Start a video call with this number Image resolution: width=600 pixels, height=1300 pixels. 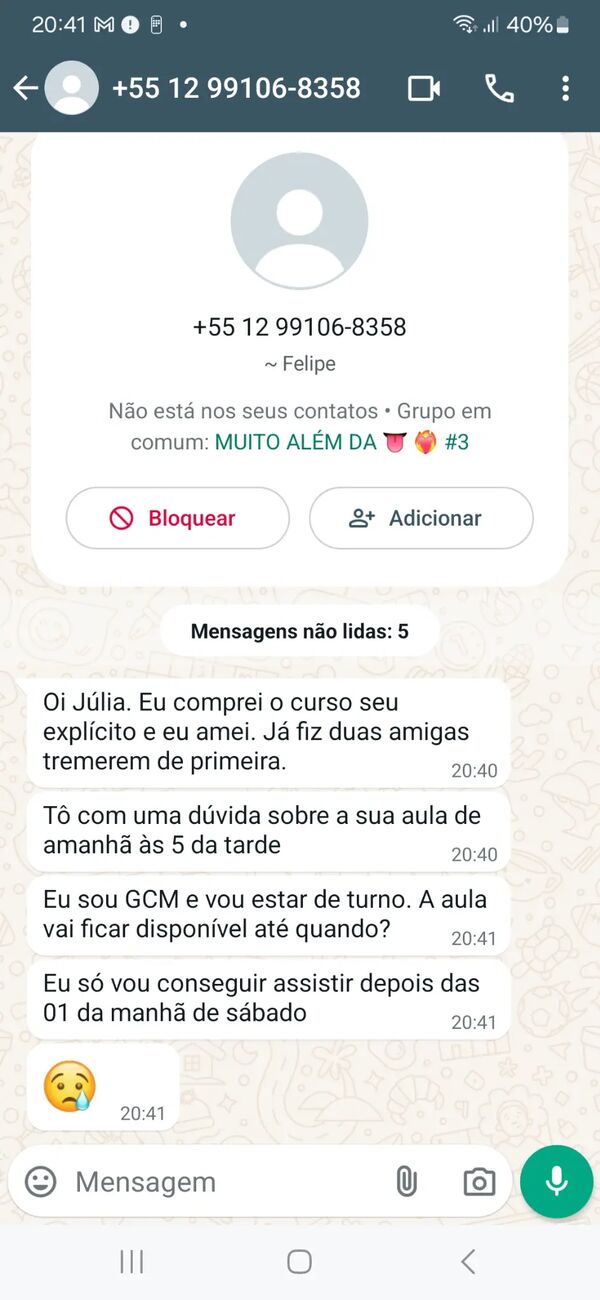425,88
